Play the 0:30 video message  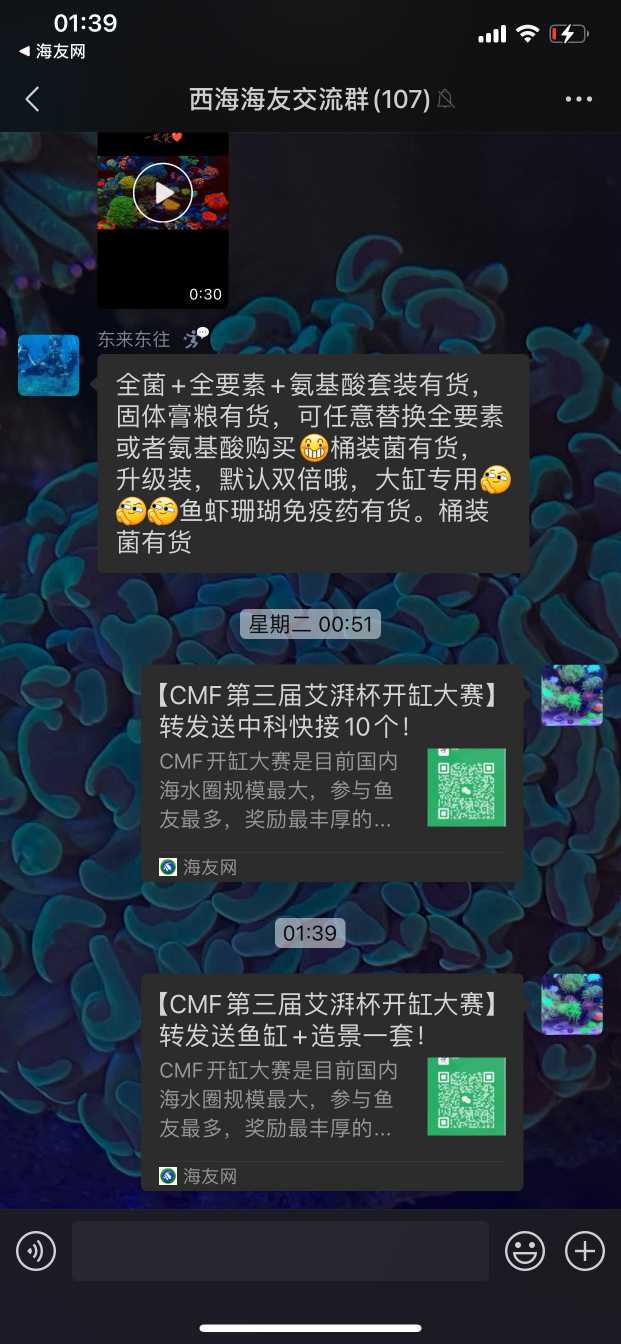point(162,193)
